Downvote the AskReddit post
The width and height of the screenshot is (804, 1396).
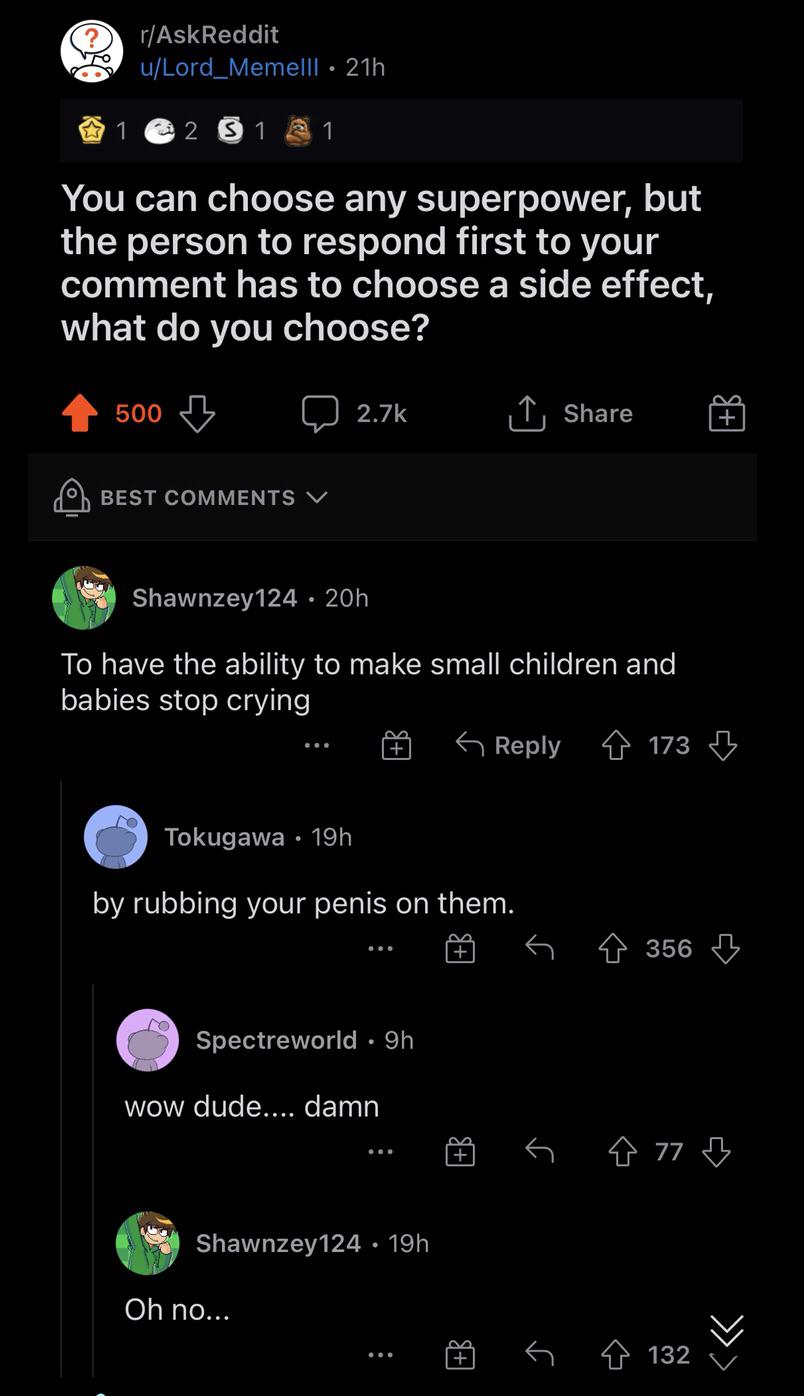click(197, 413)
